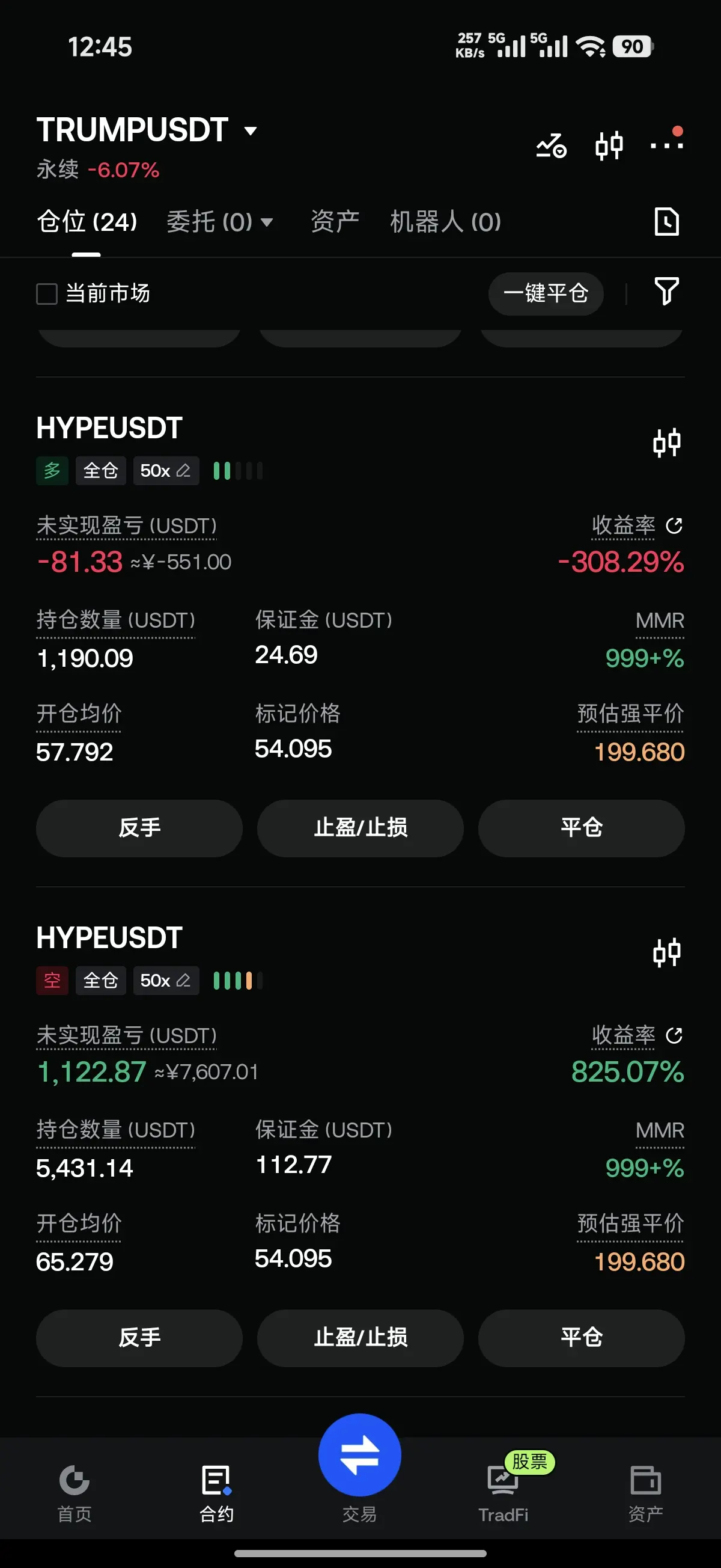The height and width of the screenshot is (1568, 721).
Task: Switch to the 机器人 (0) tab
Action: (x=445, y=222)
